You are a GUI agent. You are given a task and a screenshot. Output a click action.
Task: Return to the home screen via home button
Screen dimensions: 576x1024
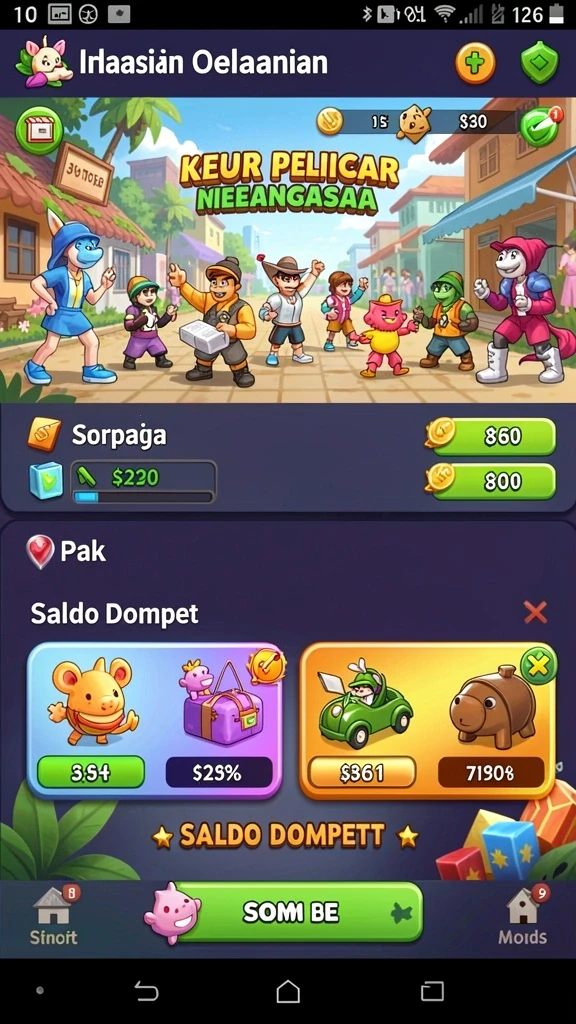pyautogui.click(x=288, y=991)
